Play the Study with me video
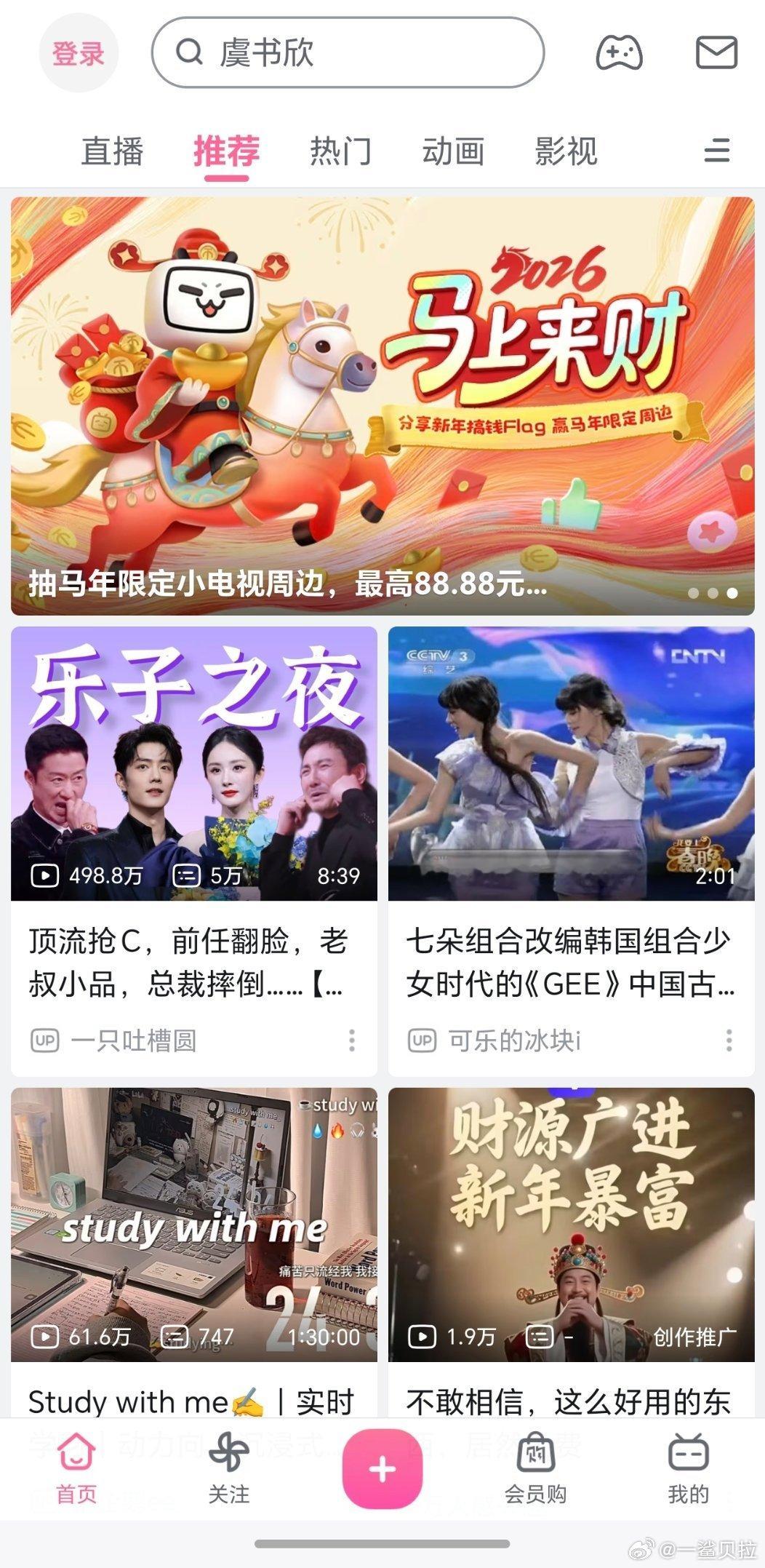 point(194,1225)
